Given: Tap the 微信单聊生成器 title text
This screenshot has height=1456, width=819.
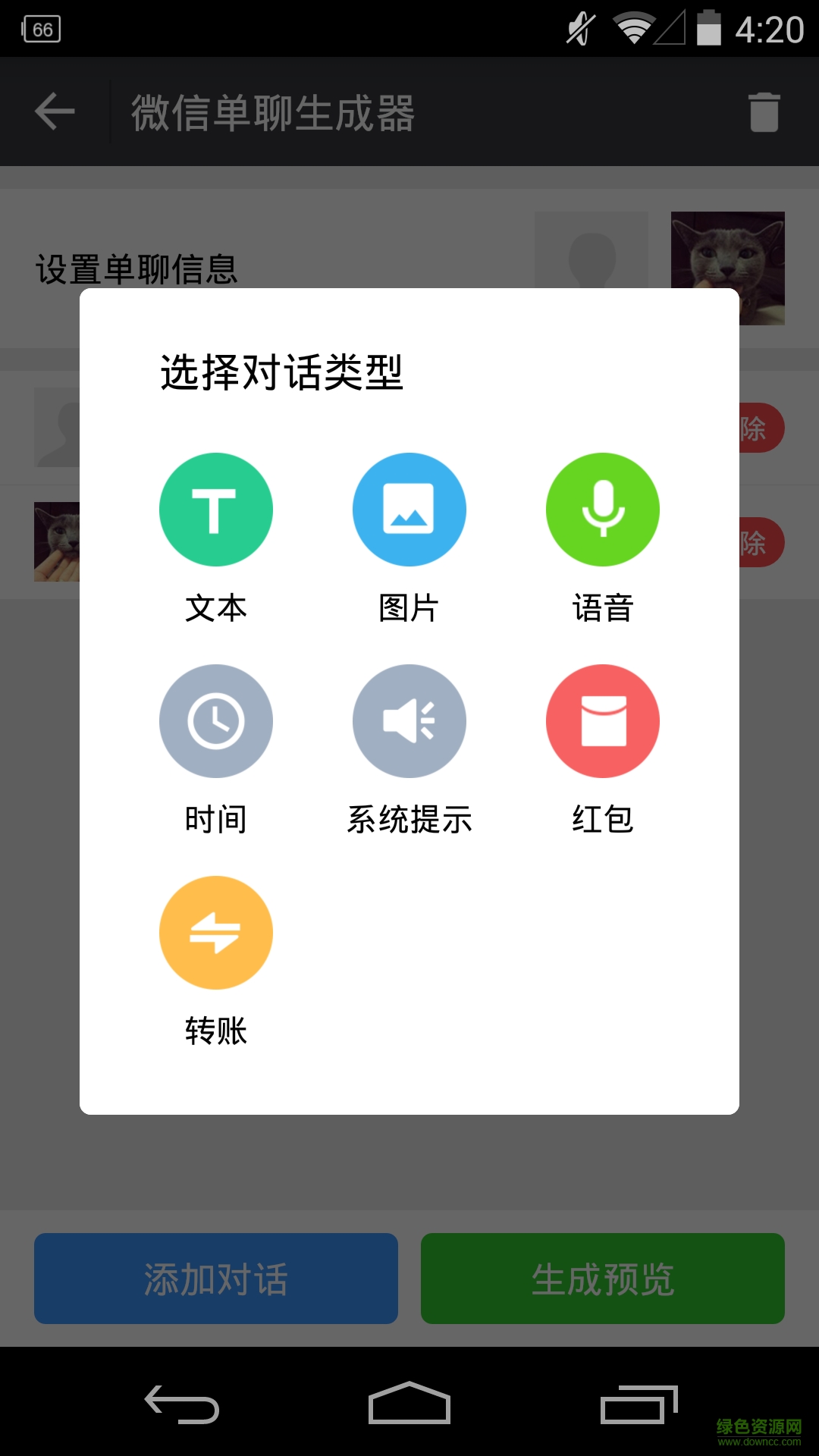Looking at the screenshot, I should 273,111.
